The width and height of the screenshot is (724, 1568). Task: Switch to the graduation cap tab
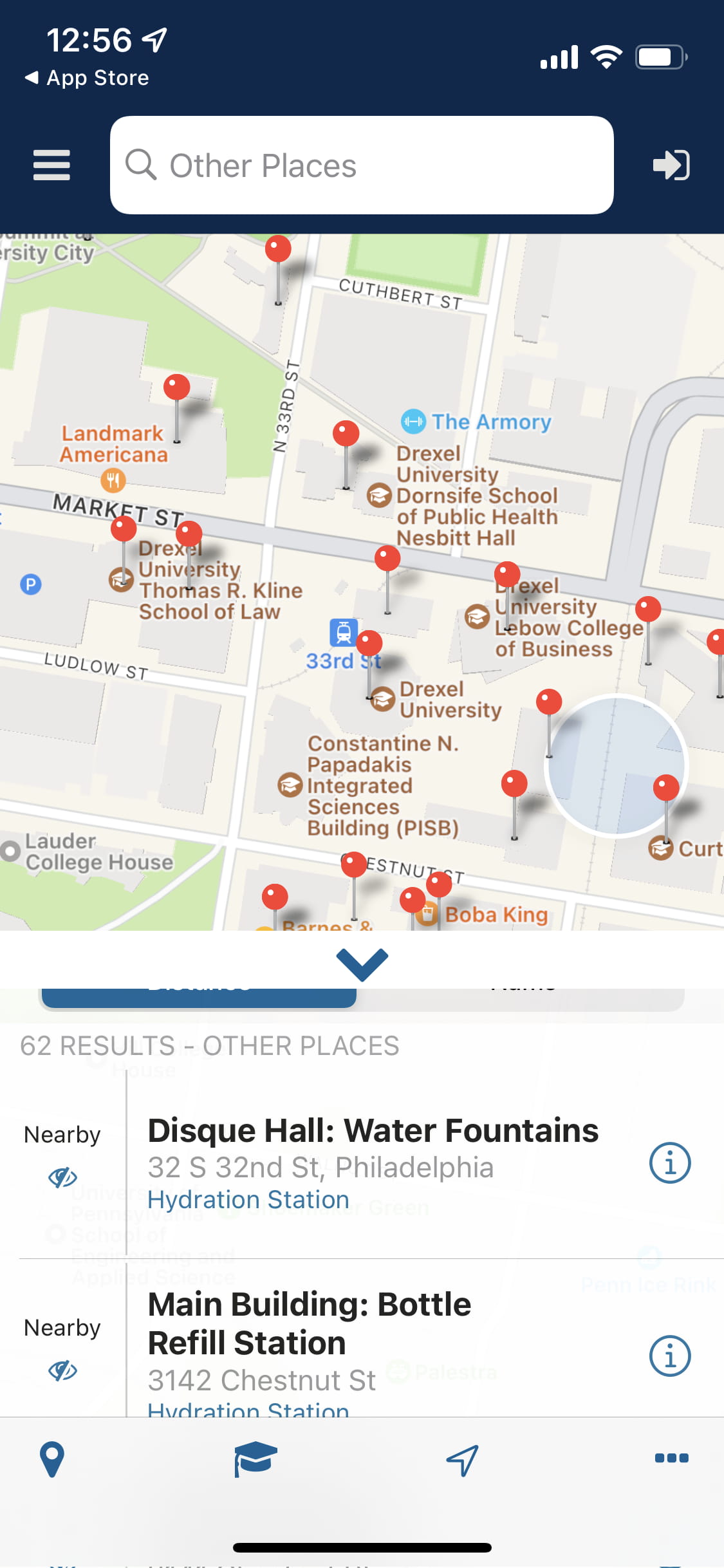255,1459
